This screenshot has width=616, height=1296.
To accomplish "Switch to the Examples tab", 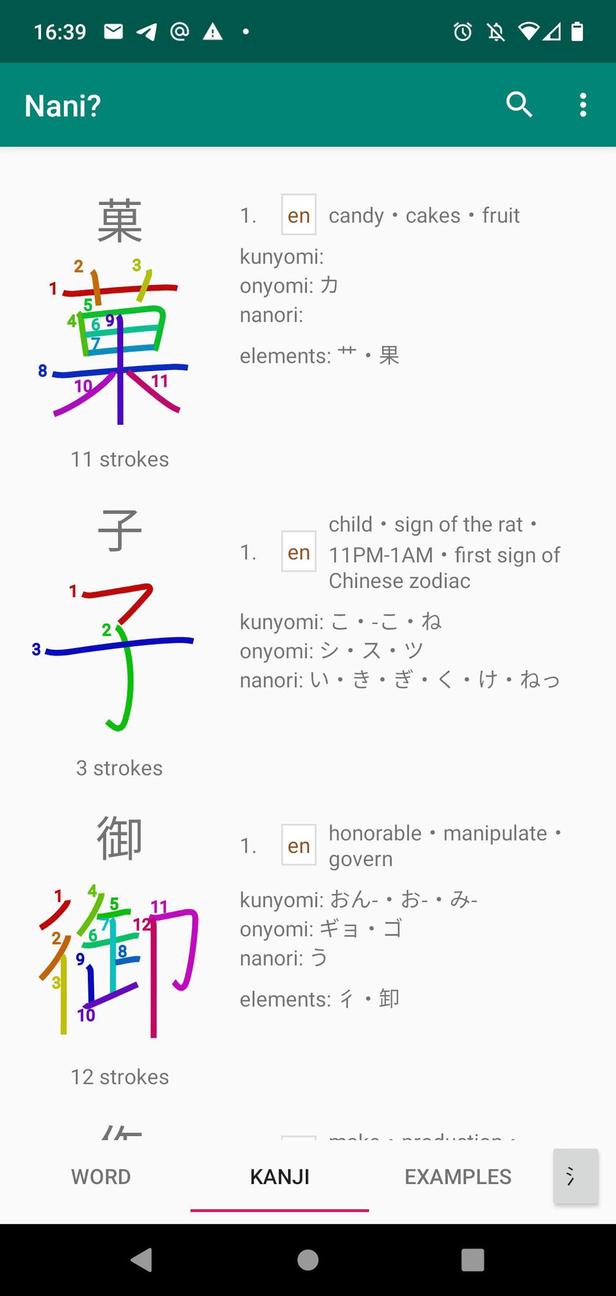I will click(x=458, y=1177).
